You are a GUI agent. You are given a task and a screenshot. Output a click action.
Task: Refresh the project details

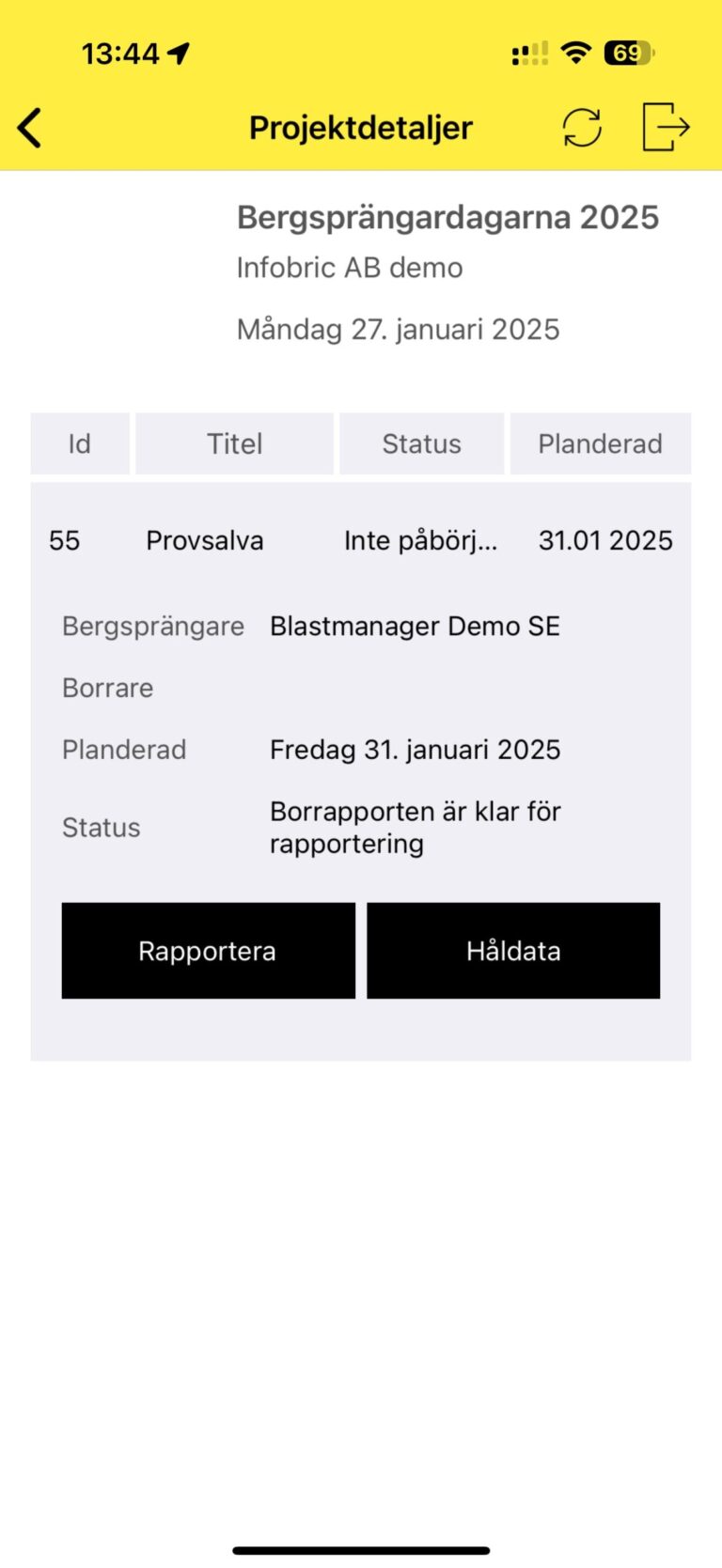click(582, 128)
